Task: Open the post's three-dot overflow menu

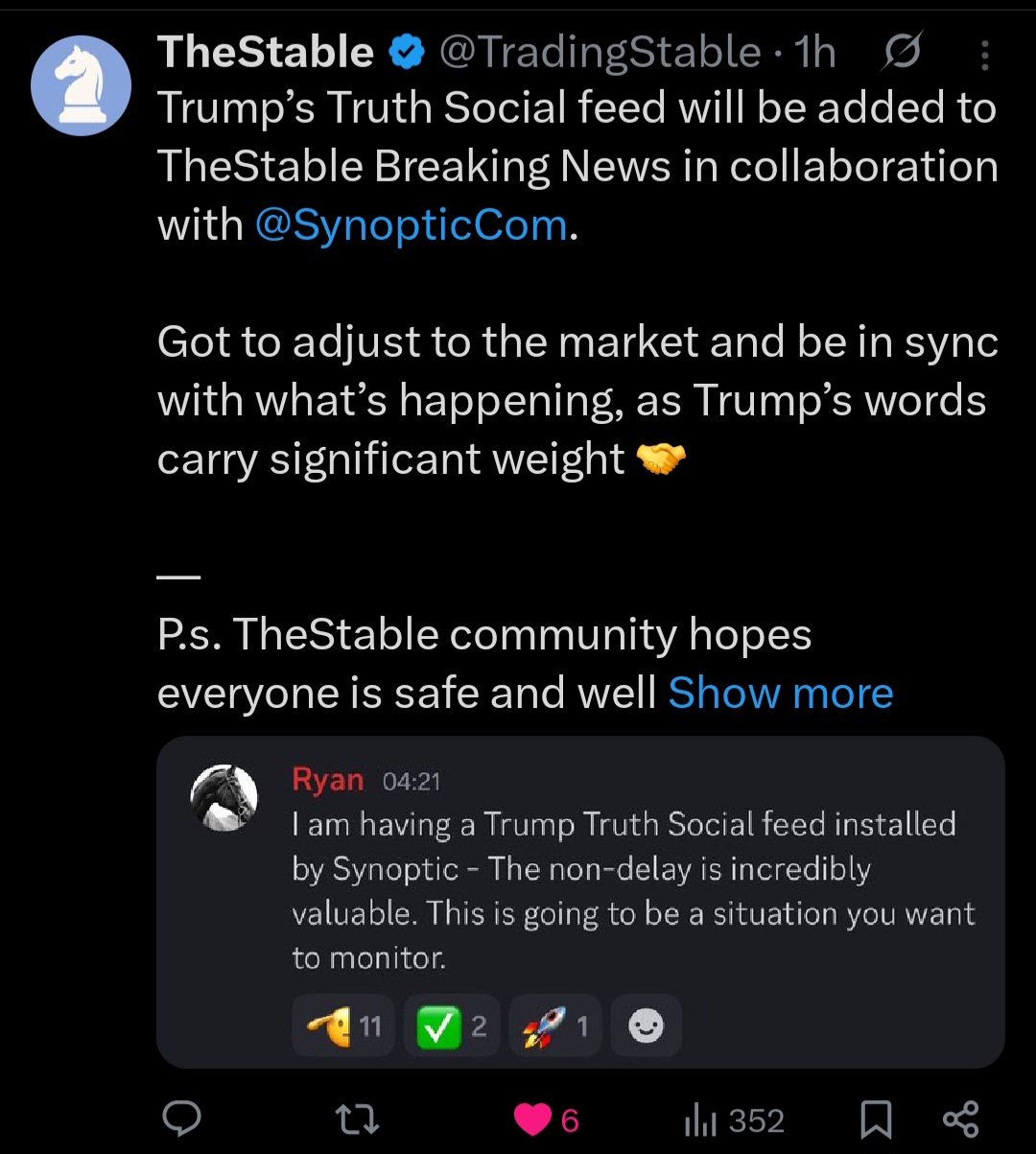Action: pos(984,56)
